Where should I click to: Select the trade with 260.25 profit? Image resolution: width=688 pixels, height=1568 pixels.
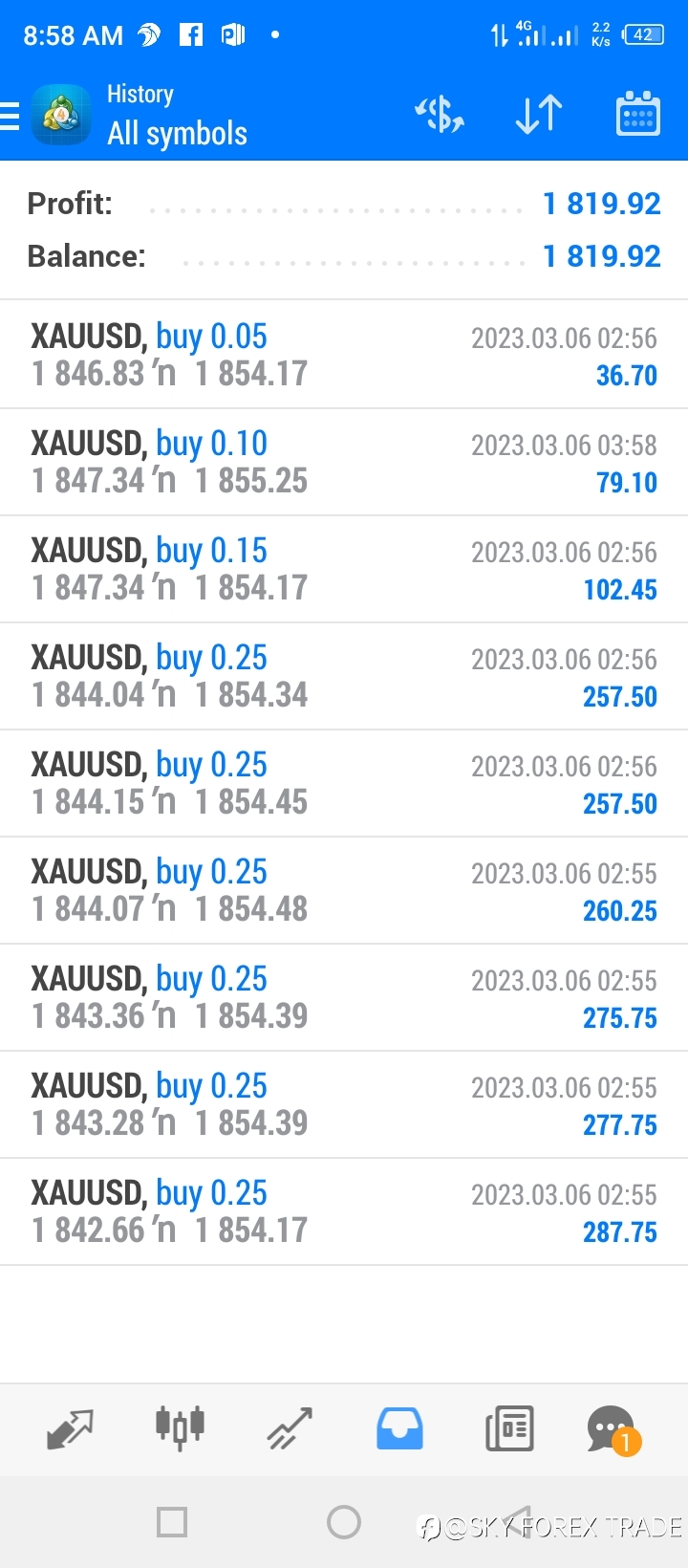tap(344, 890)
